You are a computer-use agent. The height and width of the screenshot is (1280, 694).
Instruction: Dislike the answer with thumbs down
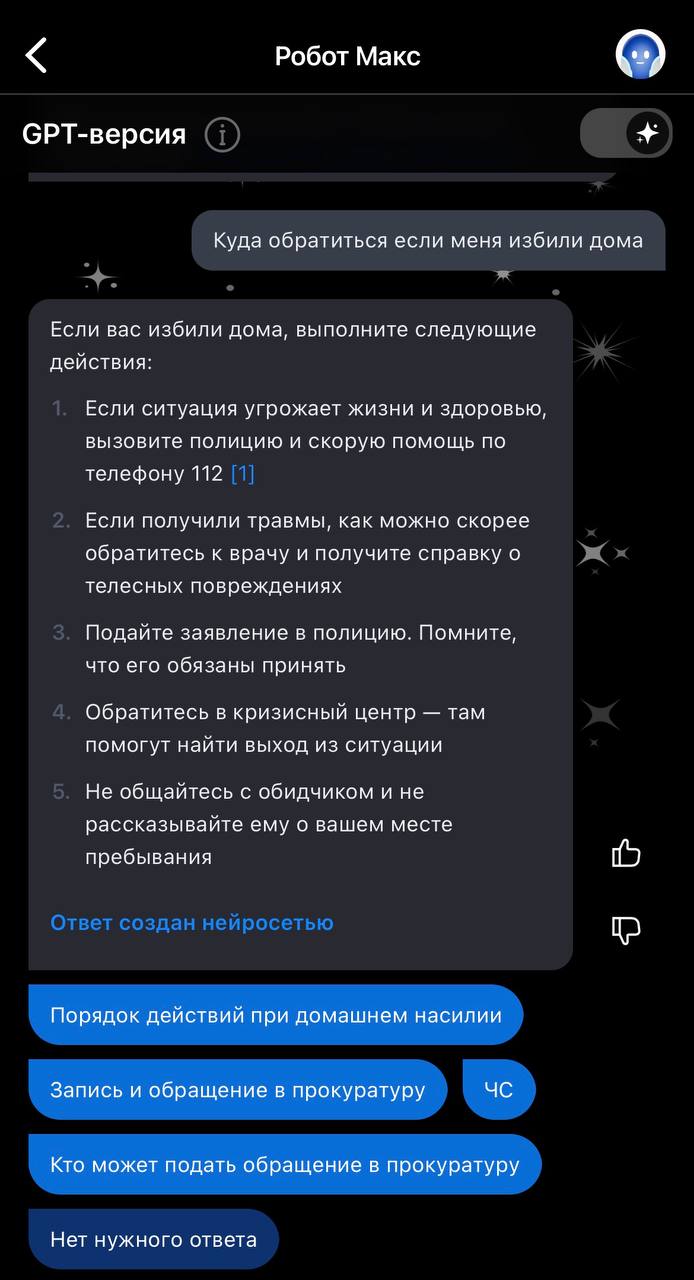coord(626,930)
